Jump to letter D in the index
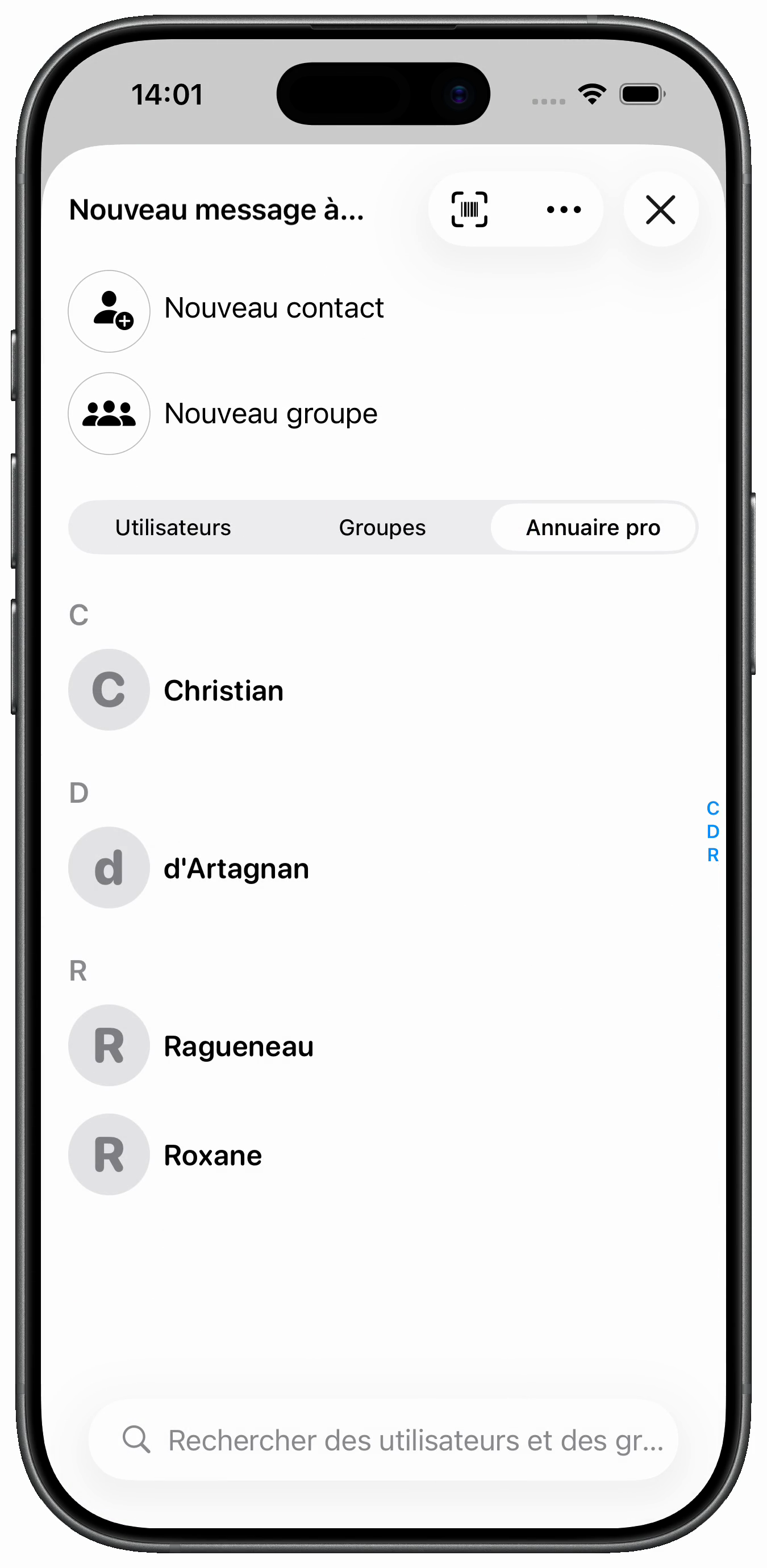 coord(713,832)
